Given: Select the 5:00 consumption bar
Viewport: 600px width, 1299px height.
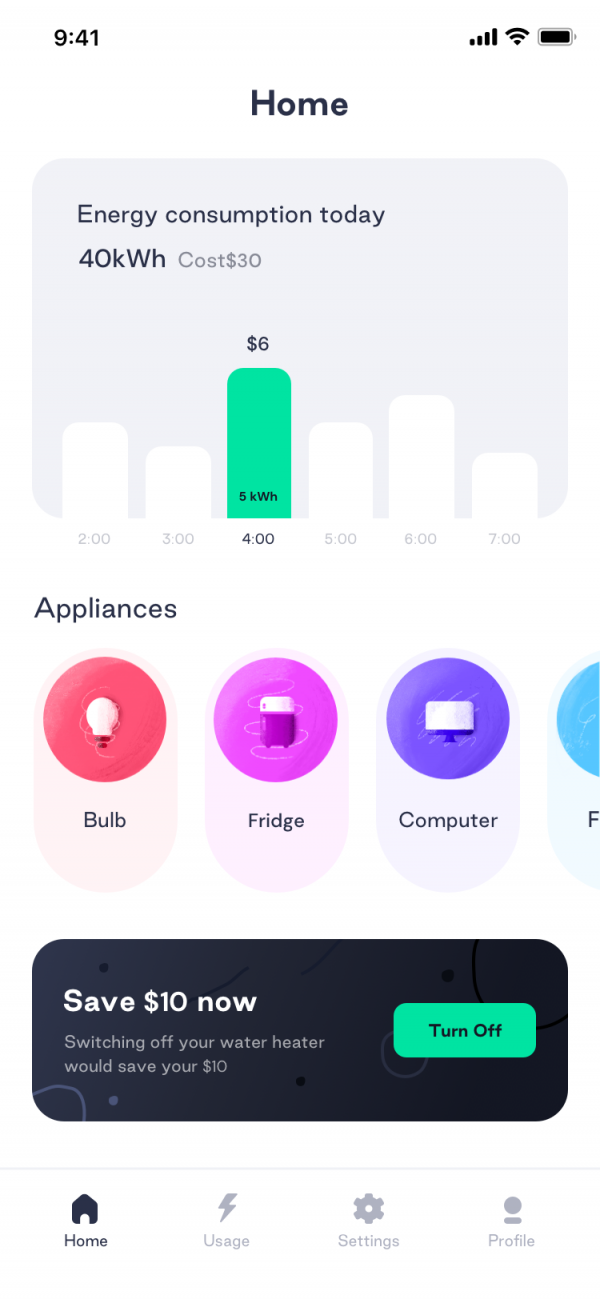Looking at the screenshot, I should click(341, 470).
